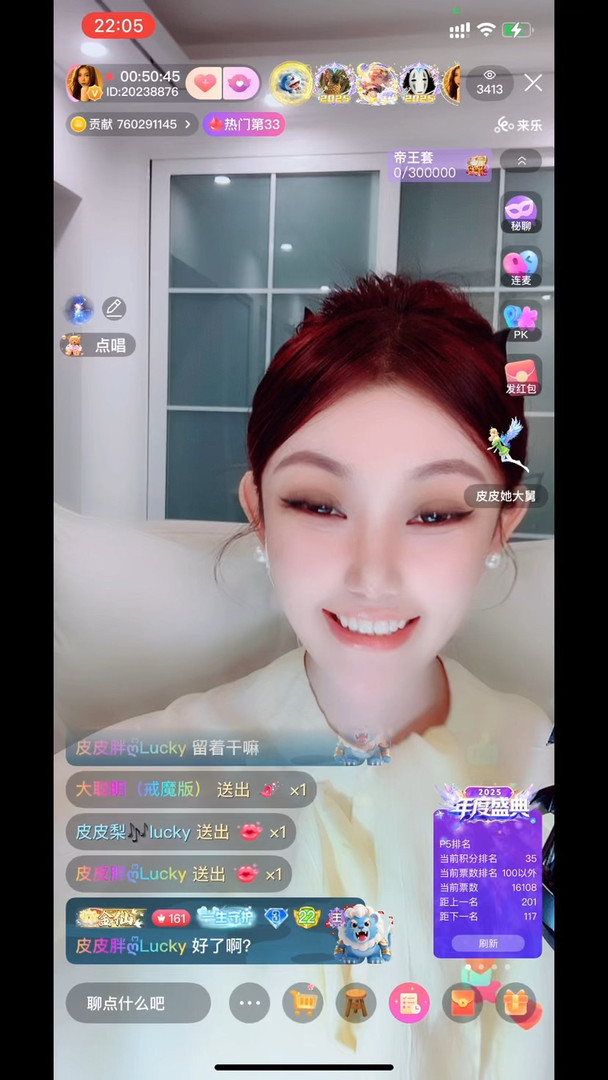Tap the pencil edit icon
The width and height of the screenshot is (608, 1080).
pyautogui.click(x=113, y=308)
